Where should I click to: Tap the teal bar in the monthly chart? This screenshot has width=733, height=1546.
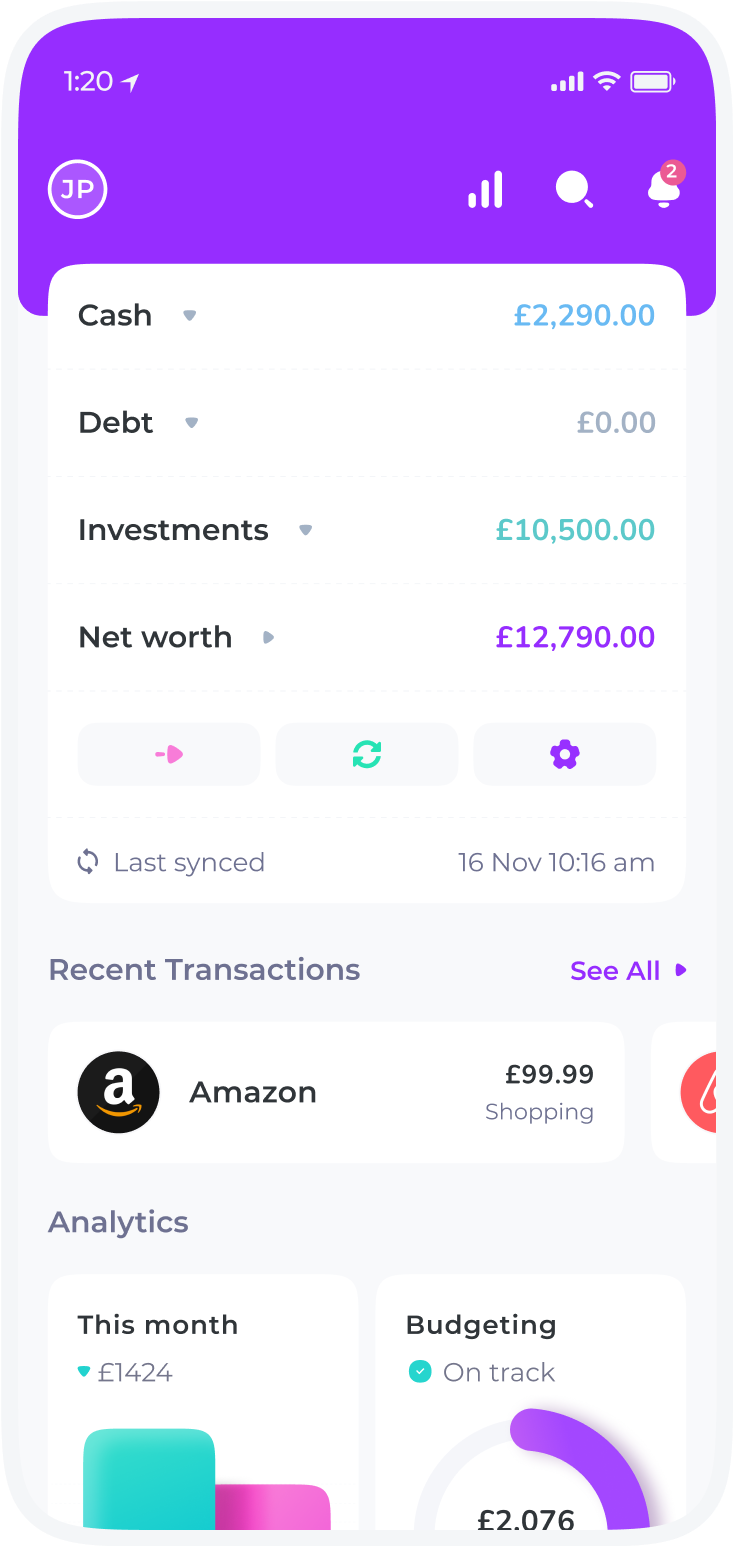tap(150, 1480)
